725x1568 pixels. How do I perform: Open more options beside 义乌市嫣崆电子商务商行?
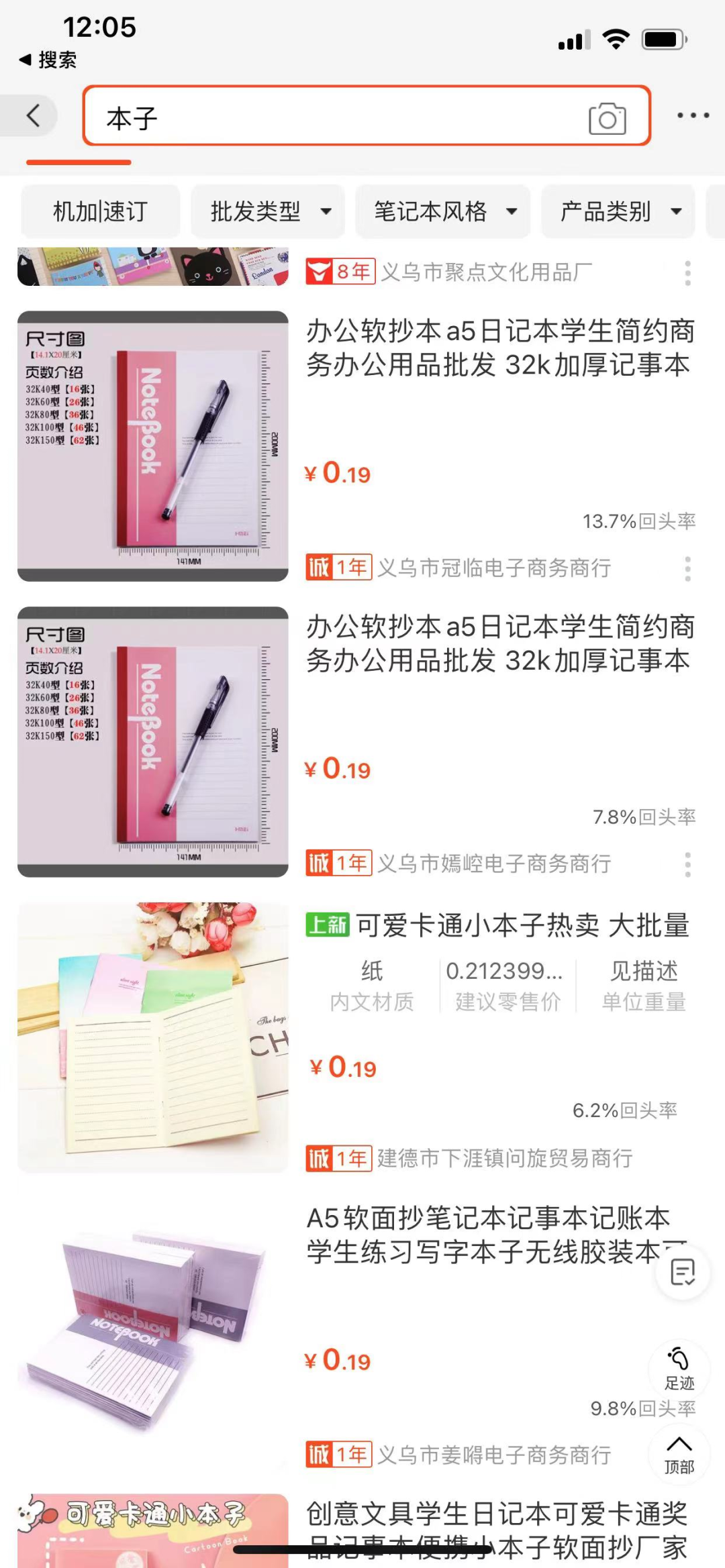(x=687, y=864)
